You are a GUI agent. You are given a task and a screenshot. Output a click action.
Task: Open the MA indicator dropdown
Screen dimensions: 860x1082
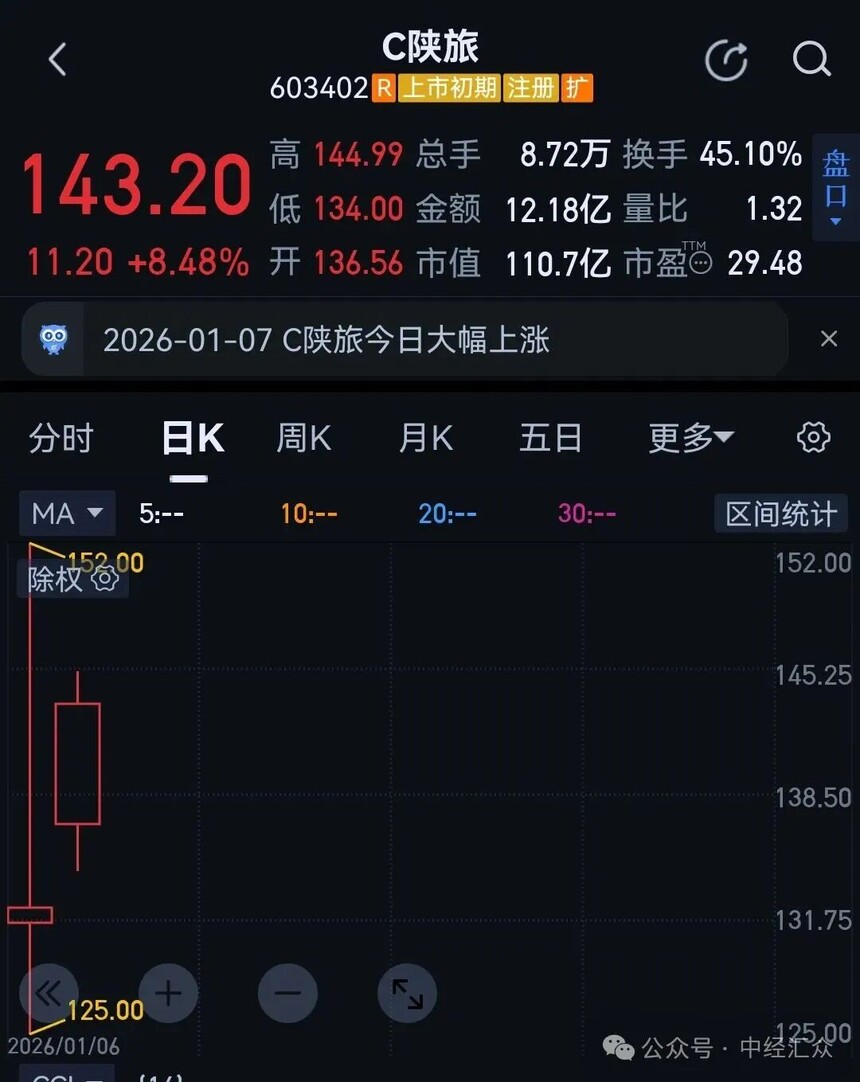point(67,514)
